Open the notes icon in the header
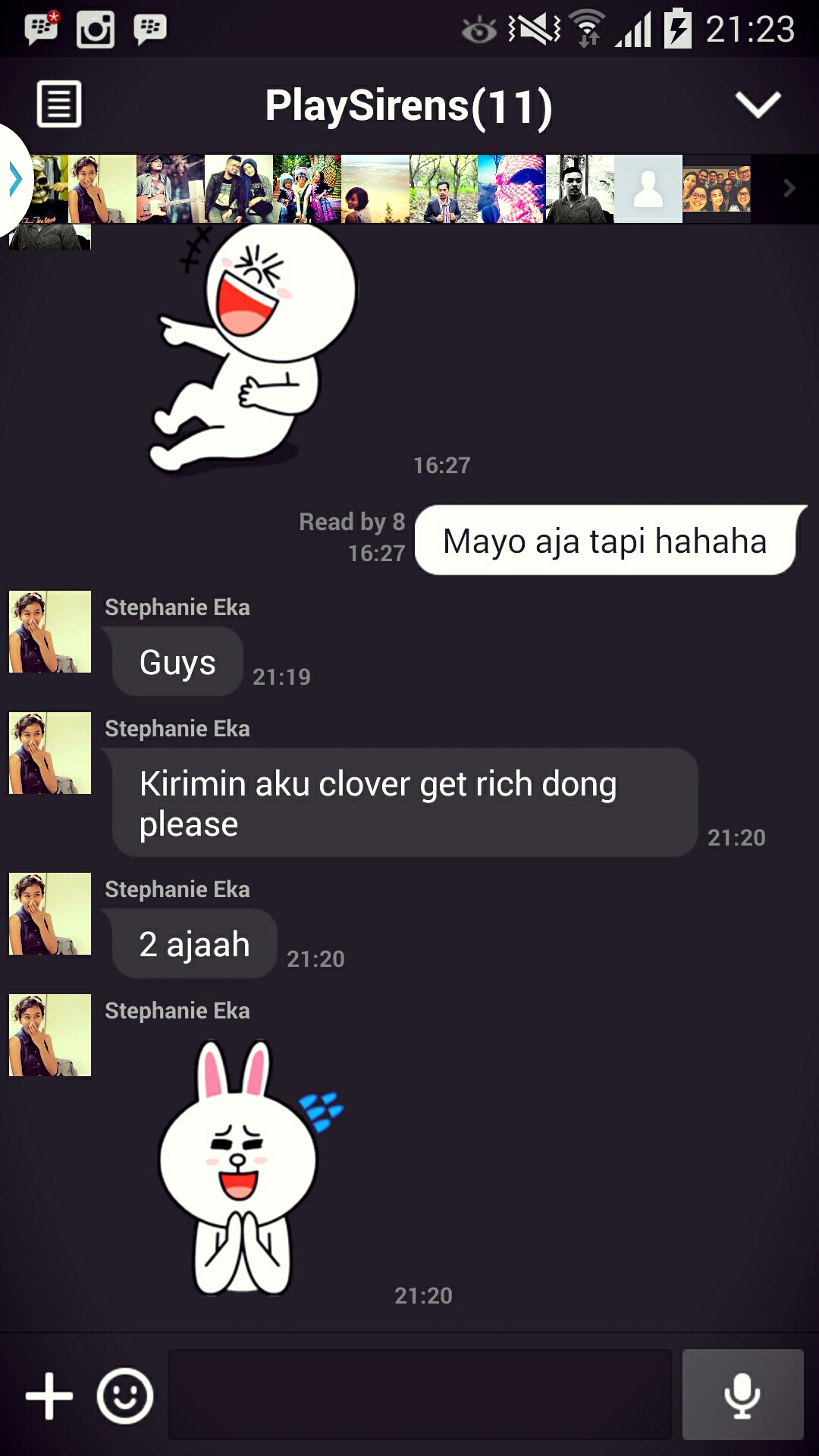 (59, 105)
